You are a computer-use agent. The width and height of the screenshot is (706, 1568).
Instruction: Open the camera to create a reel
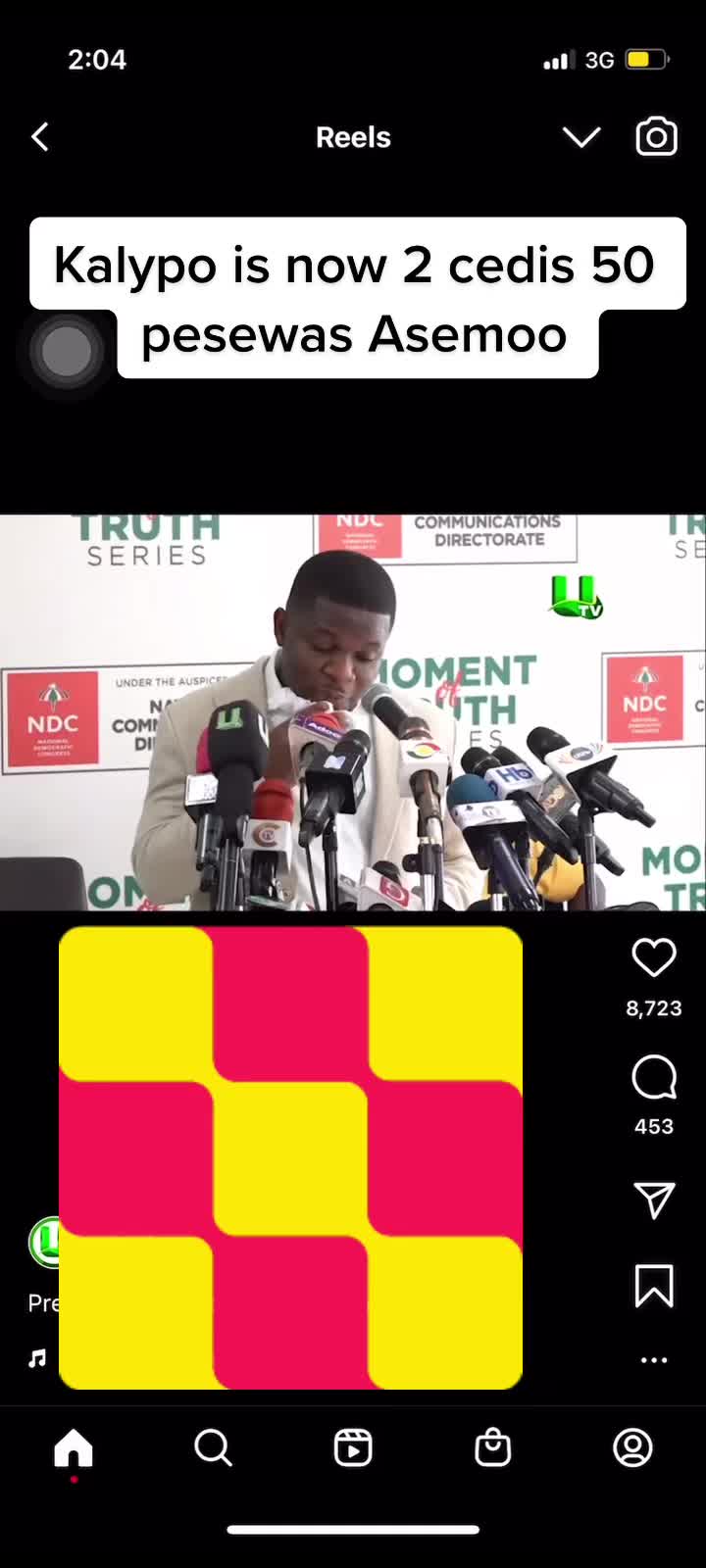[656, 137]
